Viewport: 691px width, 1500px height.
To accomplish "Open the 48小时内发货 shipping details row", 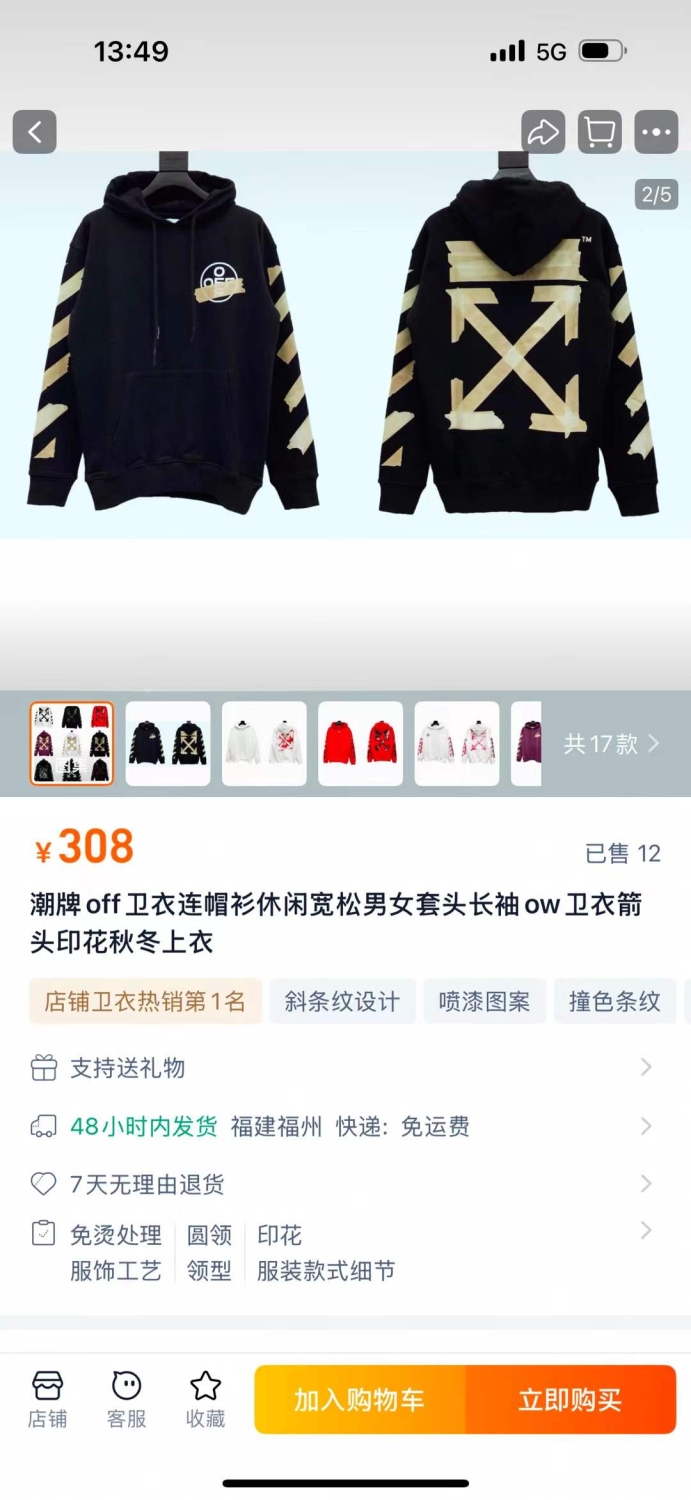I will pos(345,1127).
